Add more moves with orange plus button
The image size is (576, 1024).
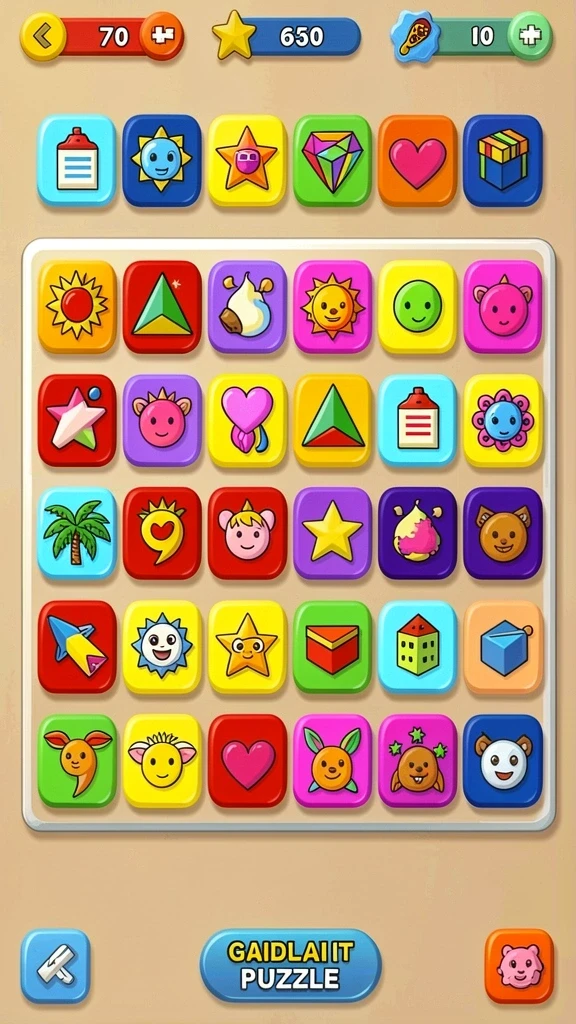coord(161,36)
